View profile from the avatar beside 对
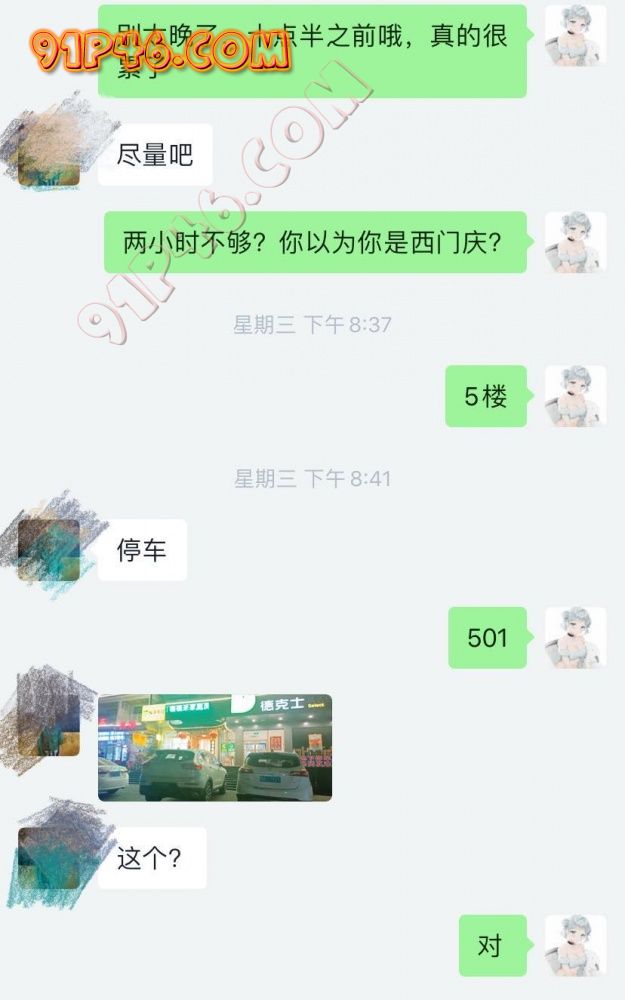This screenshot has height=1000, width=625. [575, 945]
